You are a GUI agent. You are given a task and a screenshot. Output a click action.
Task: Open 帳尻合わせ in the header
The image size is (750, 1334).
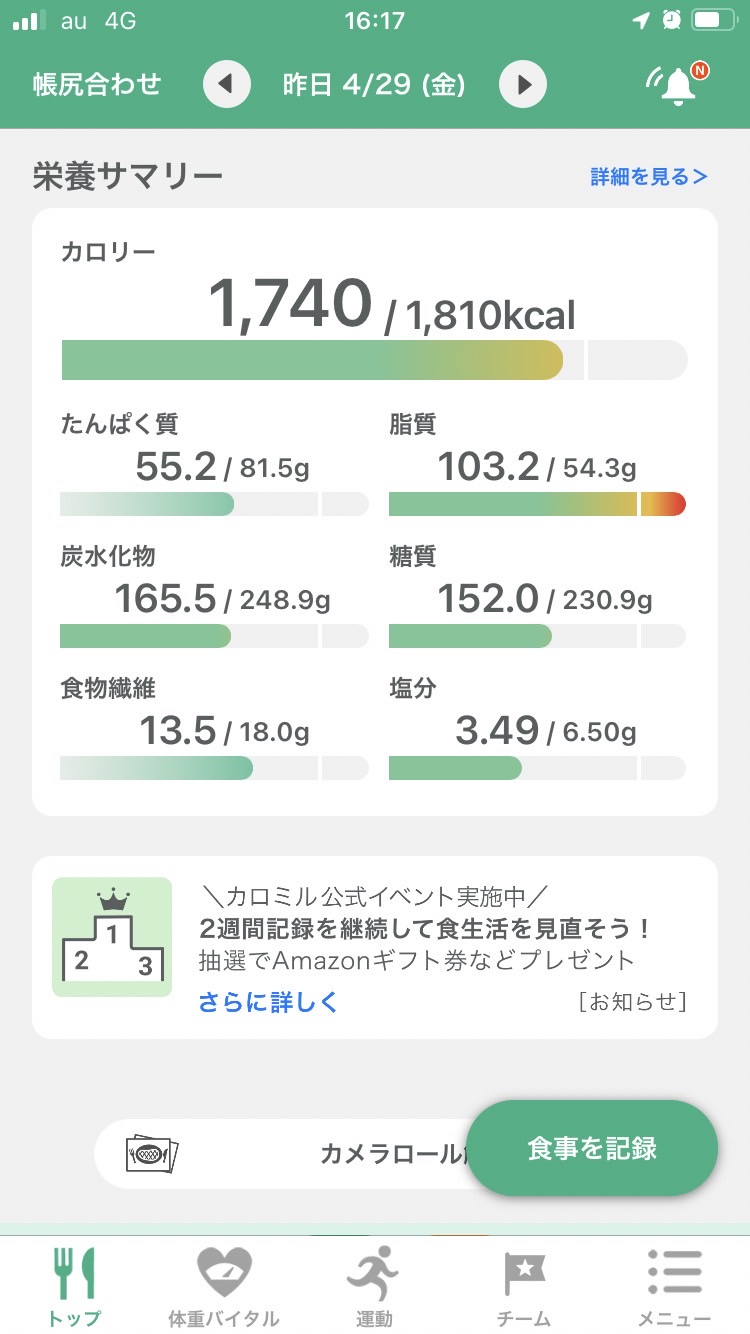point(96,84)
